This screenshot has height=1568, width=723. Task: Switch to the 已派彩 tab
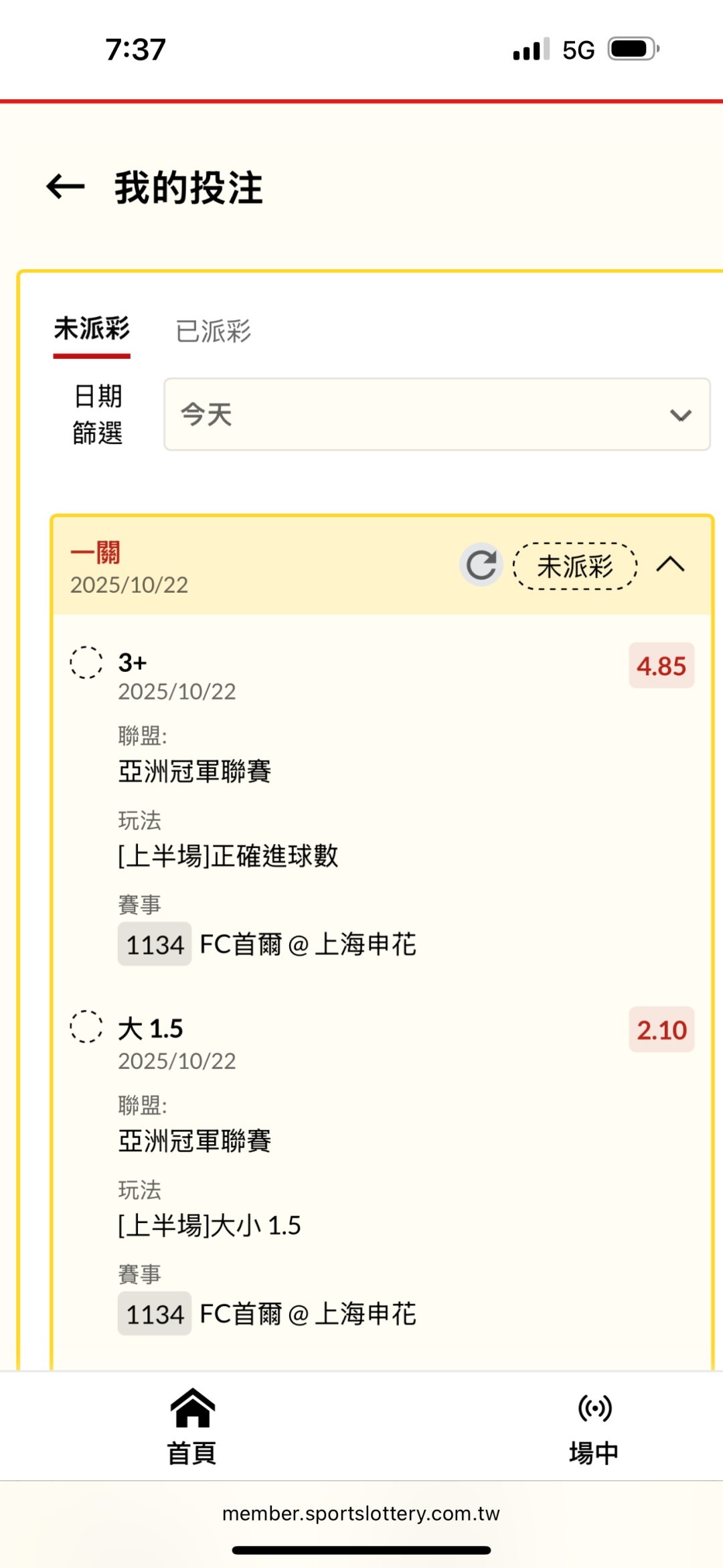coord(213,332)
